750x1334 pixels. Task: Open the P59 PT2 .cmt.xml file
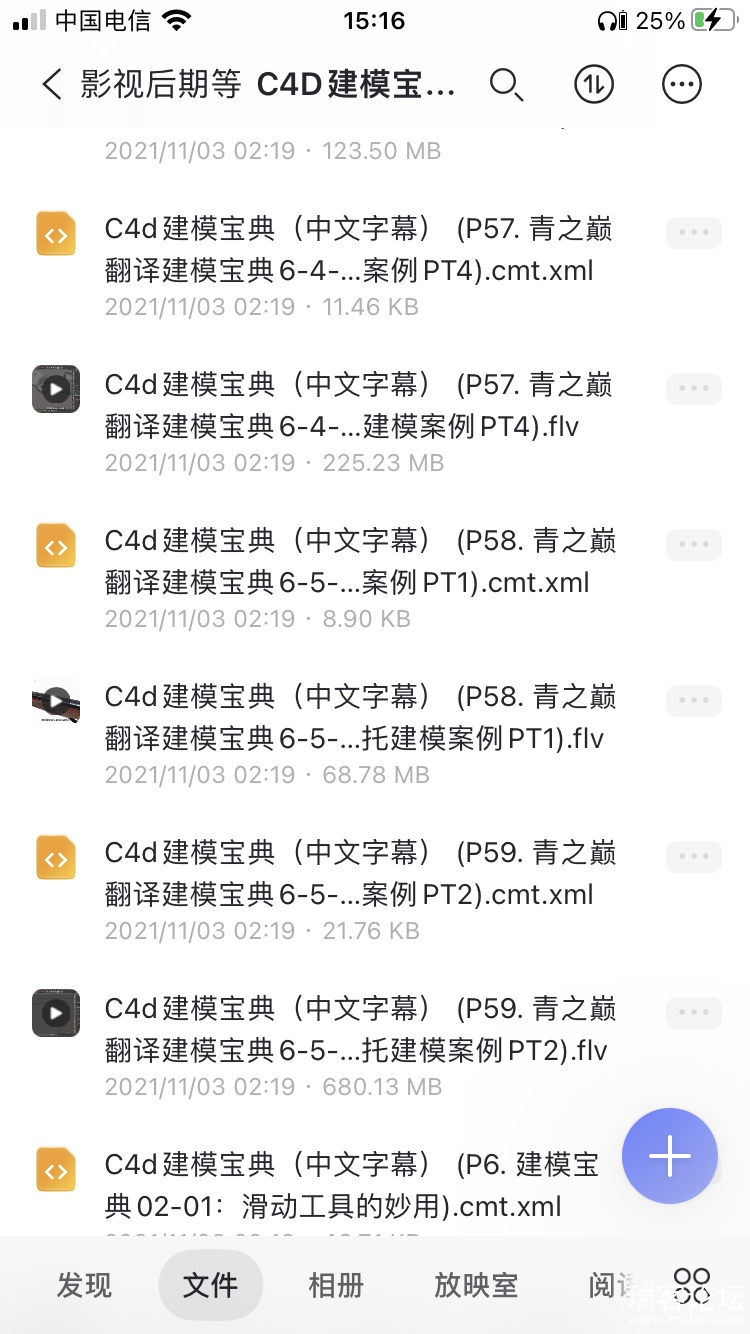[358, 874]
